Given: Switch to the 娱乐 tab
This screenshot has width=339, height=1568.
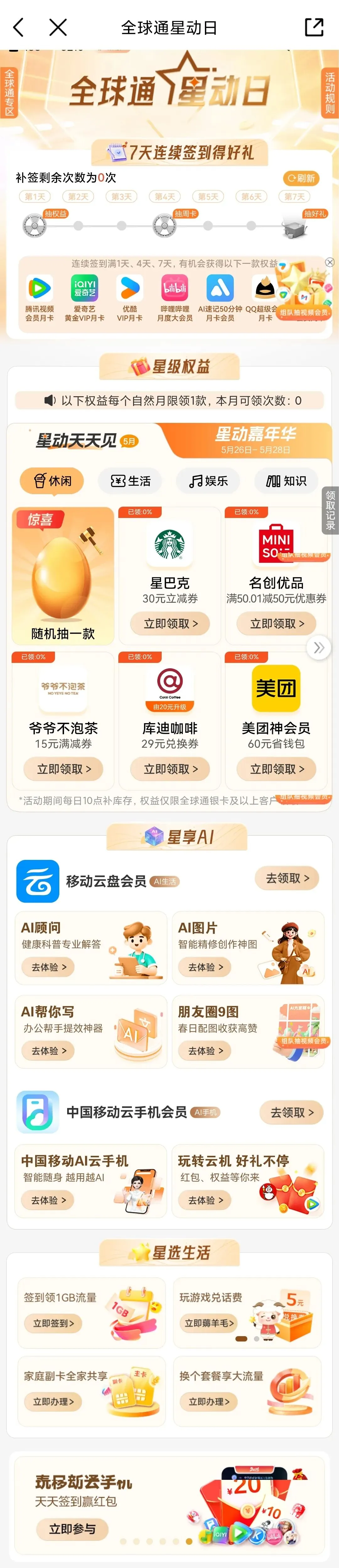Looking at the screenshot, I should pyautogui.click(x=208, y=481).
